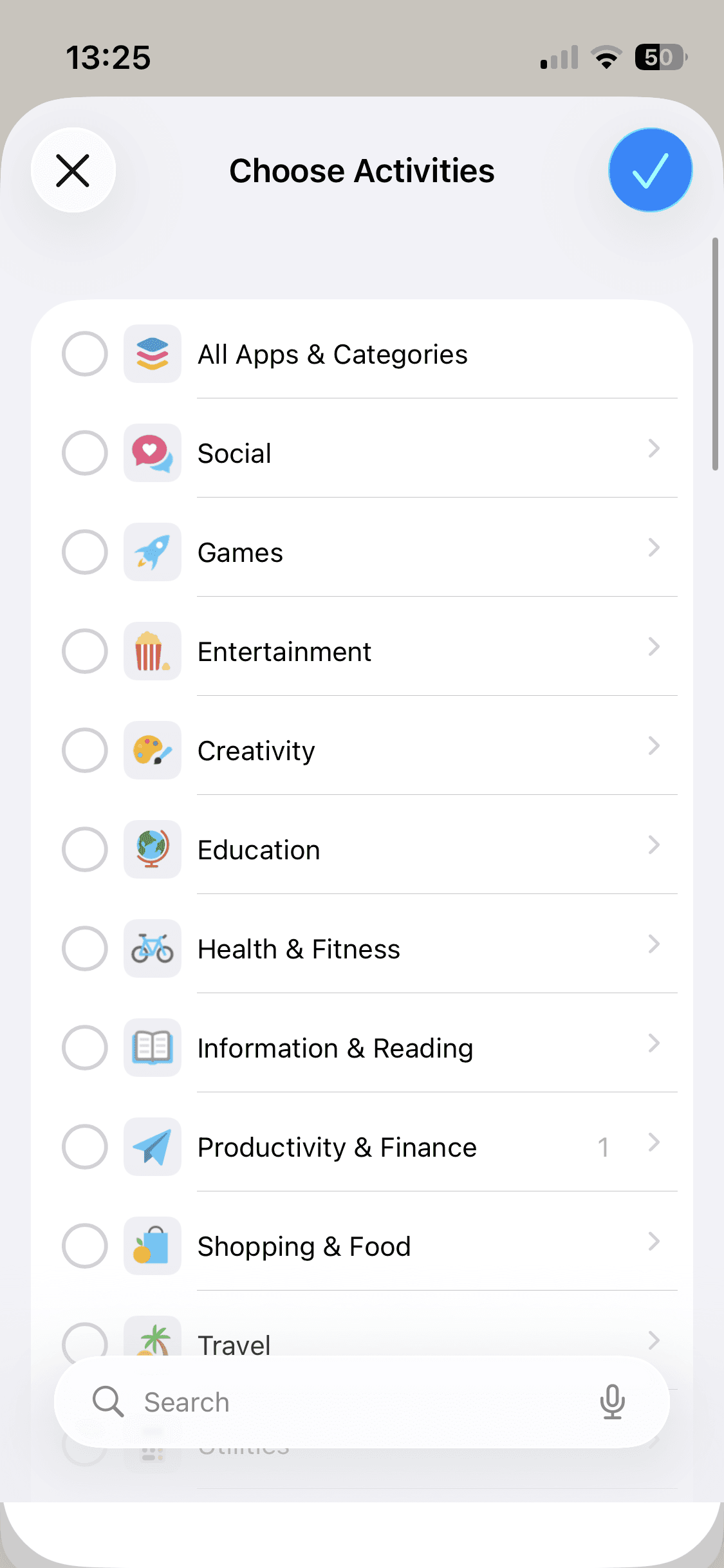Expand the Games category chevron

(654, 548)
